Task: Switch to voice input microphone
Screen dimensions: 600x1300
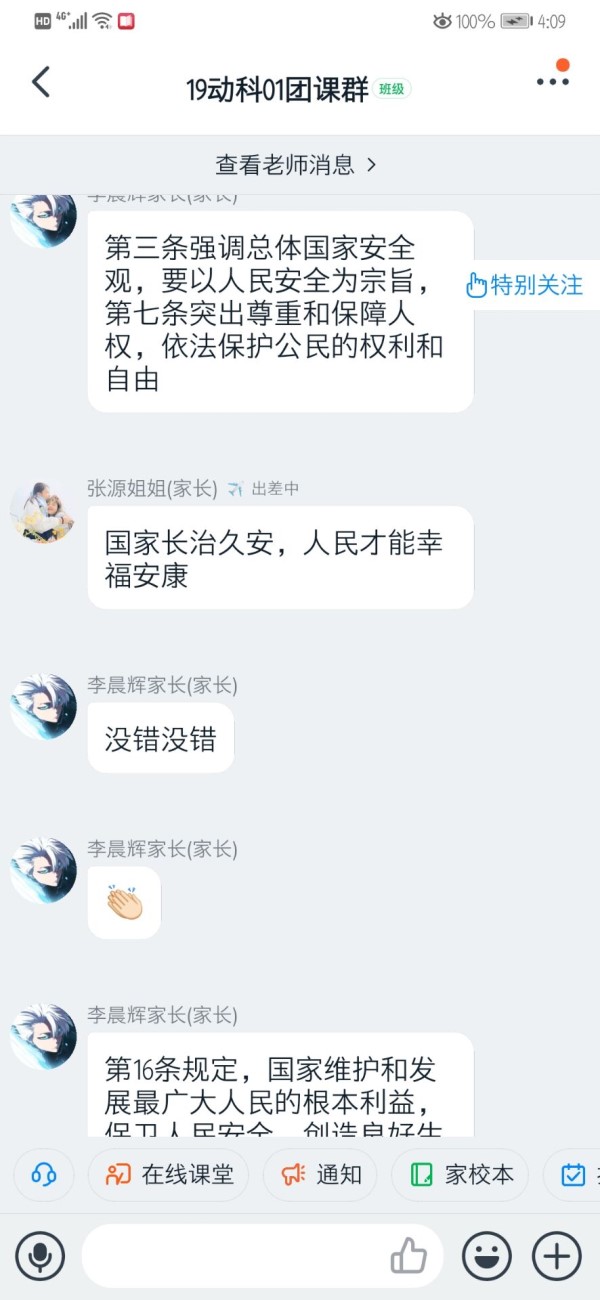Action: click(40, 1256)
